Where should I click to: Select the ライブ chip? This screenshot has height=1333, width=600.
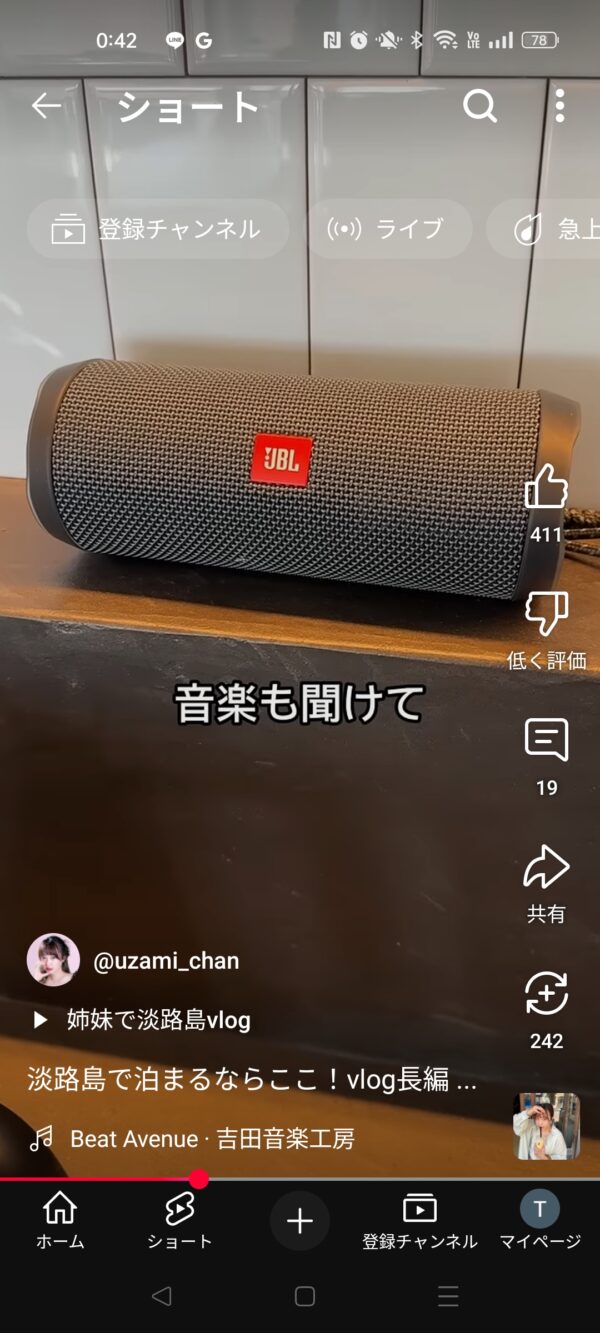click(x=387, y=229)
